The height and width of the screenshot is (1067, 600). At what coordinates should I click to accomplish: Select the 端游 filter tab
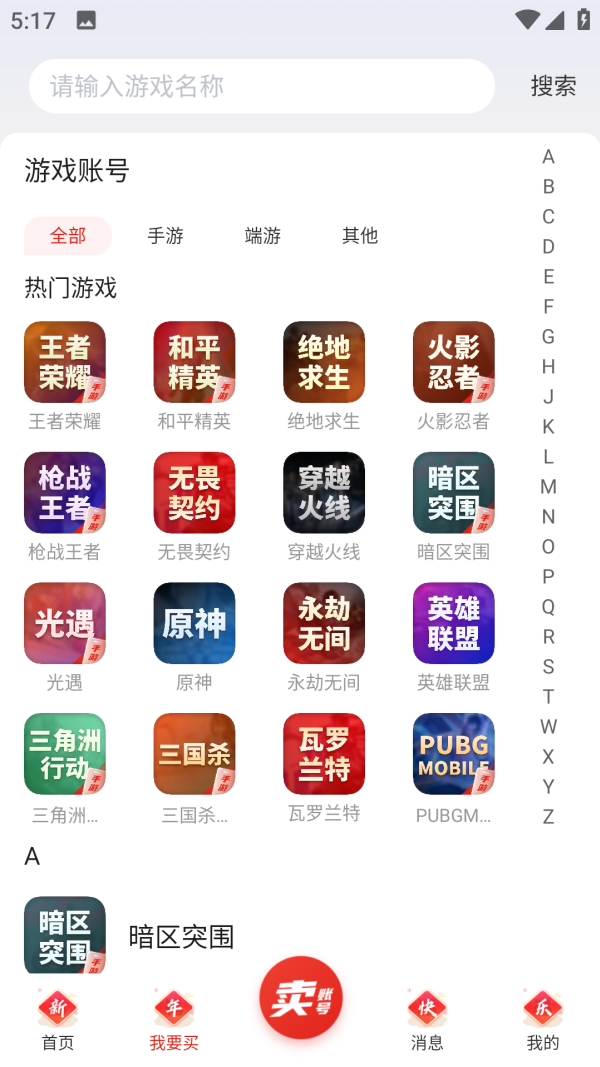pos(262,236)
